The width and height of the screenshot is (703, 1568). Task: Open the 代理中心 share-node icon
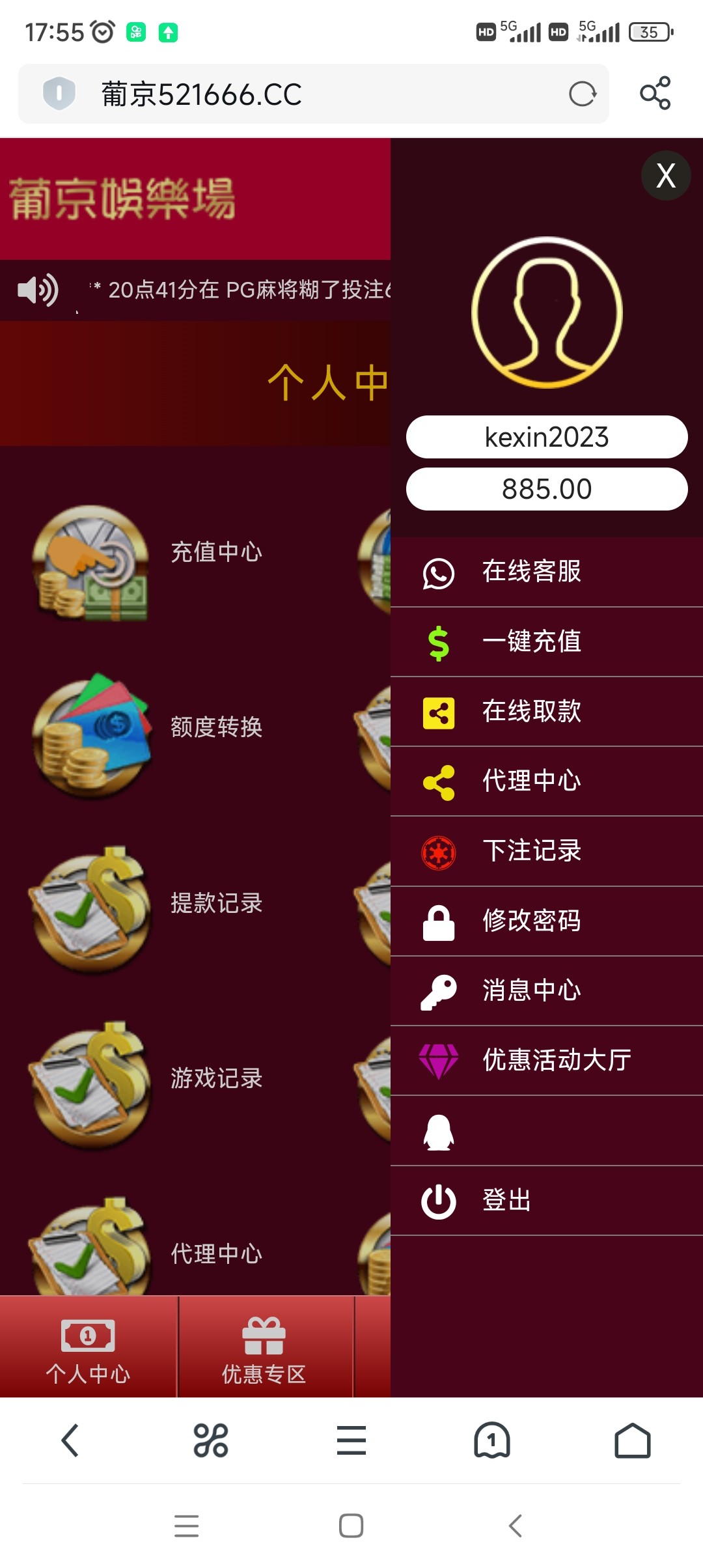(x=438, y=781)
